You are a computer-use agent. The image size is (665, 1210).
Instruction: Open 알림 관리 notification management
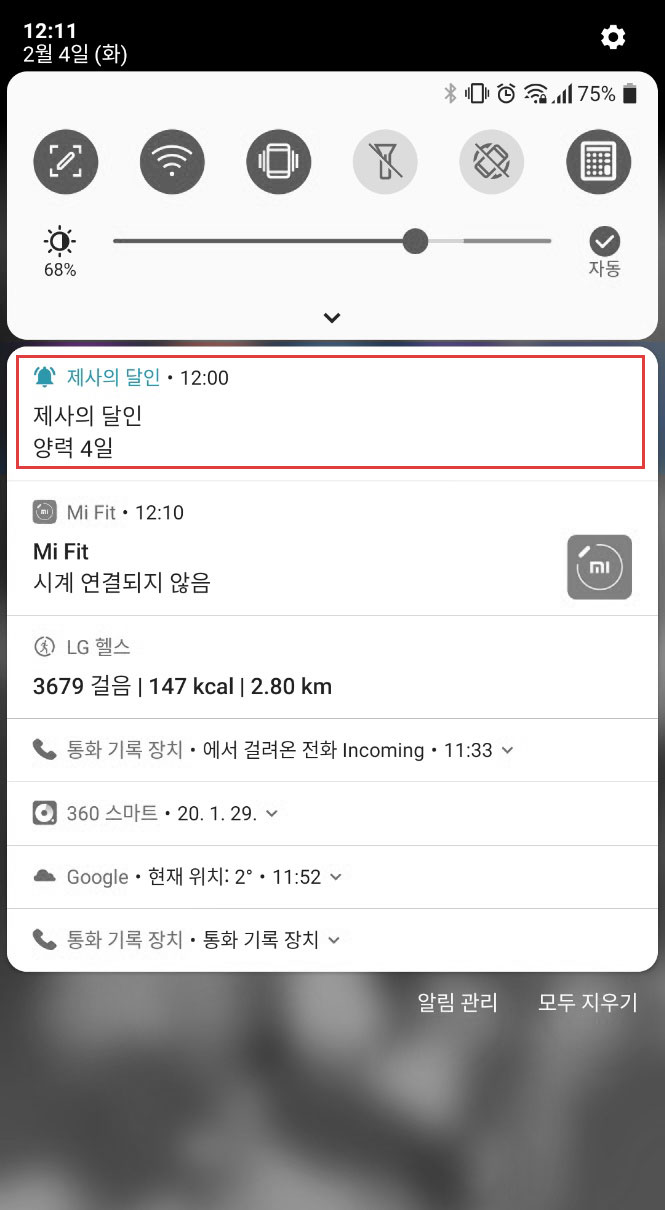(x=457, y=1002)
